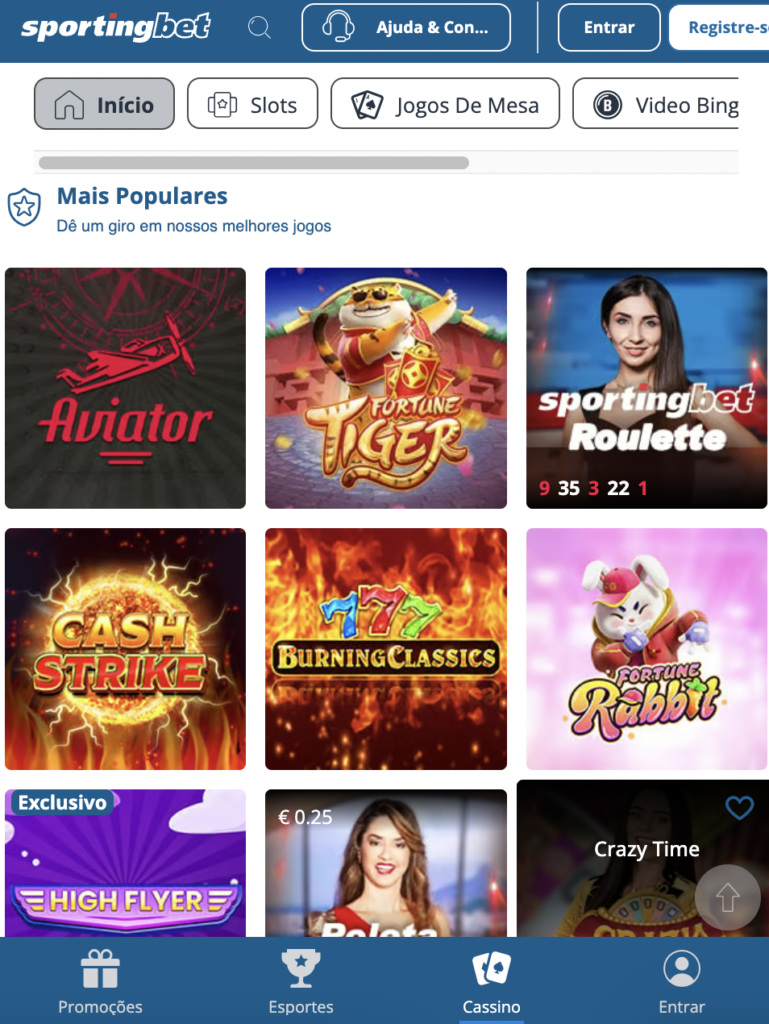Switch to the Esportes tab
The height and width of the screenshot is (1024, 769).
[x=301, y=982]
